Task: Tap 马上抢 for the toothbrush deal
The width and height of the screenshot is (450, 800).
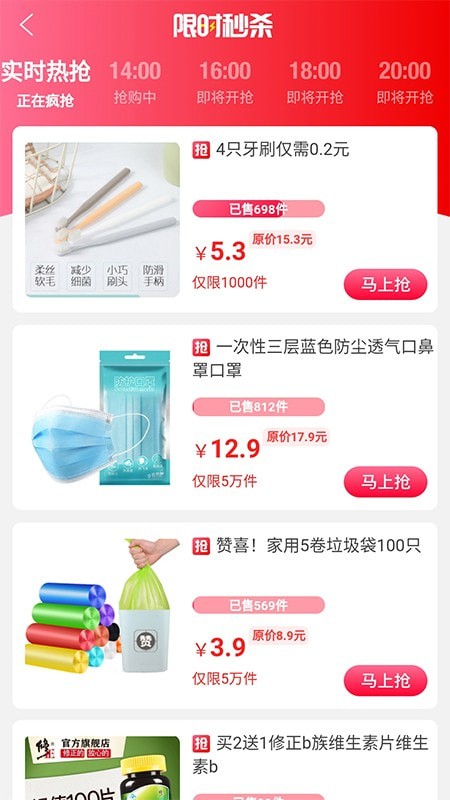Action: tap(385, 284)
